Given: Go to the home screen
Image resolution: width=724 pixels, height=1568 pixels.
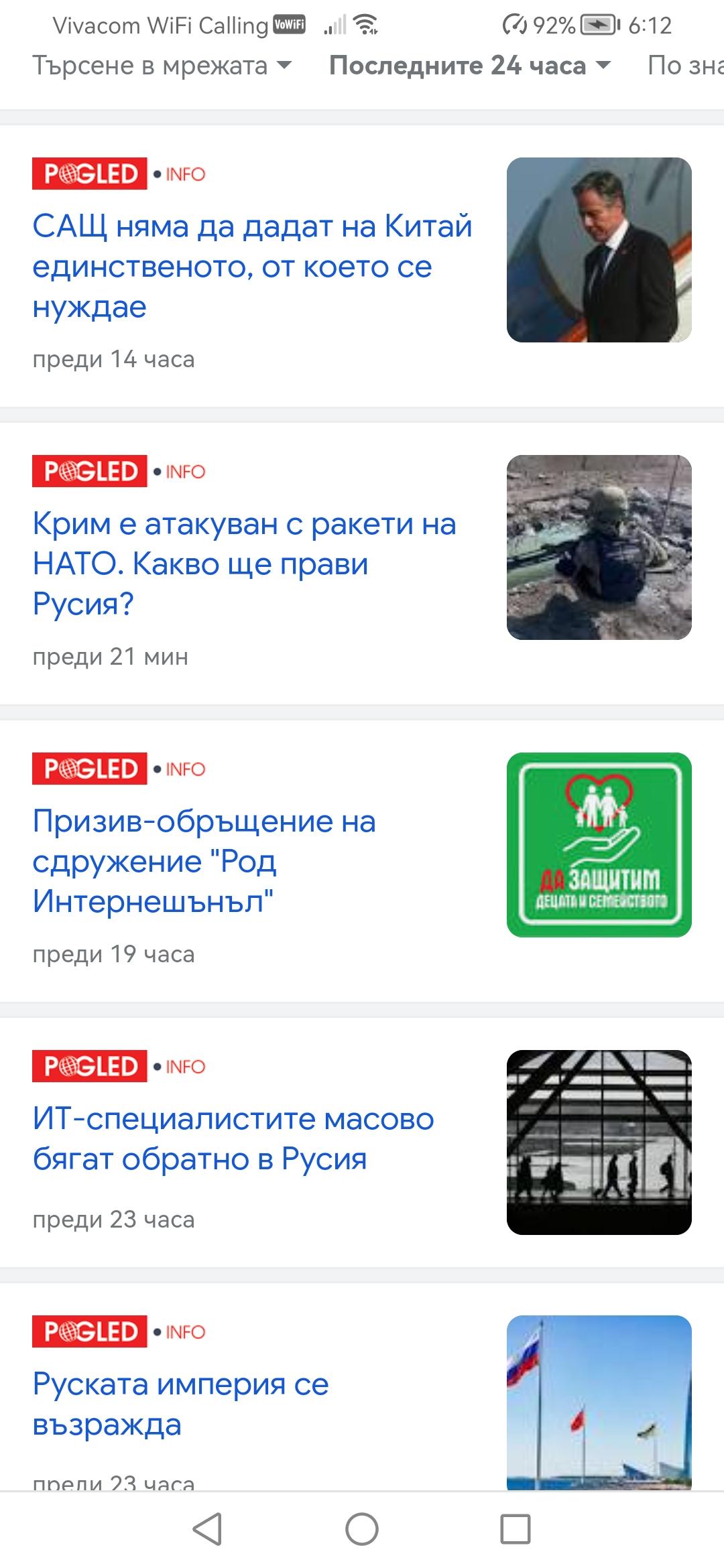Looking at the screenshot, I should pos(362,1529).
